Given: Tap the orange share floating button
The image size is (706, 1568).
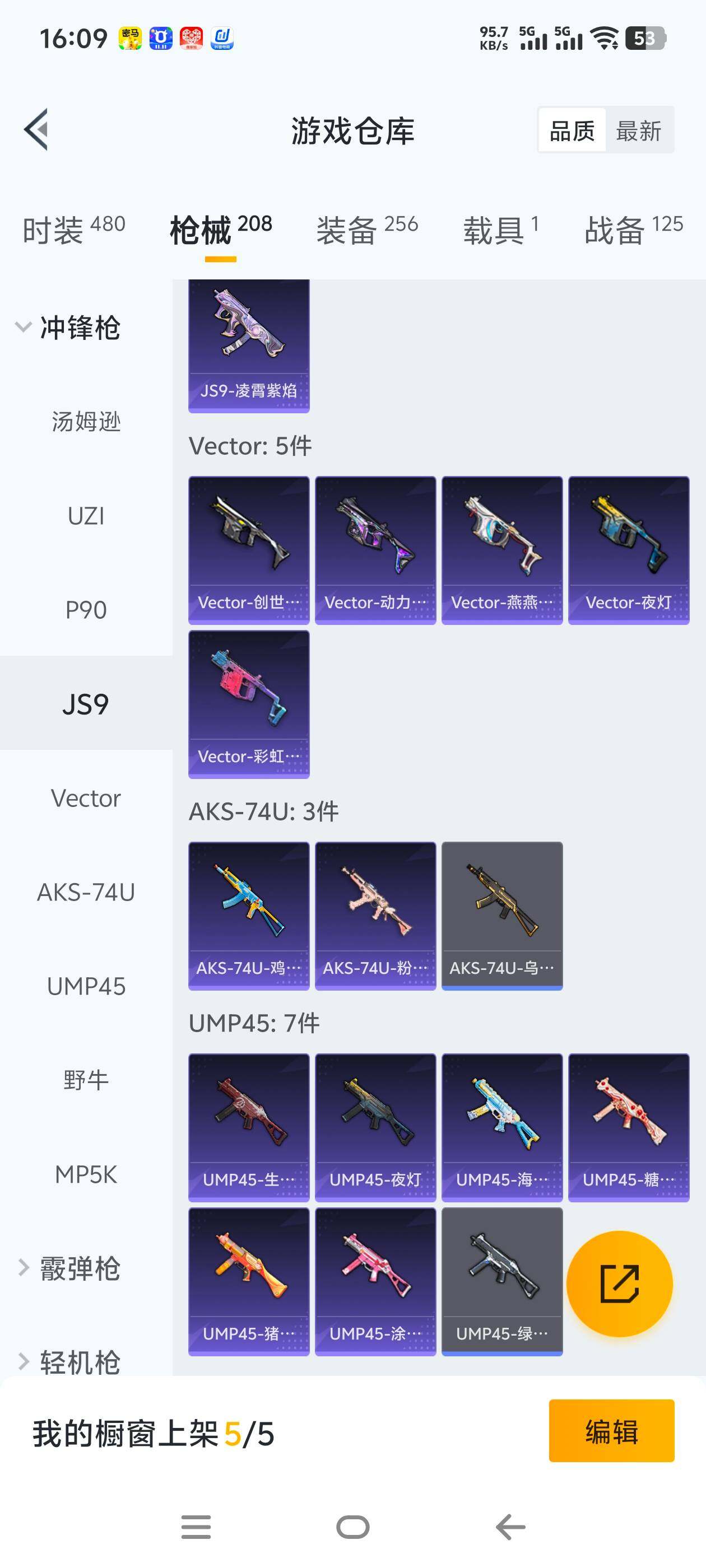Looking at the screenshot, I should click(x=619, y=1284).
